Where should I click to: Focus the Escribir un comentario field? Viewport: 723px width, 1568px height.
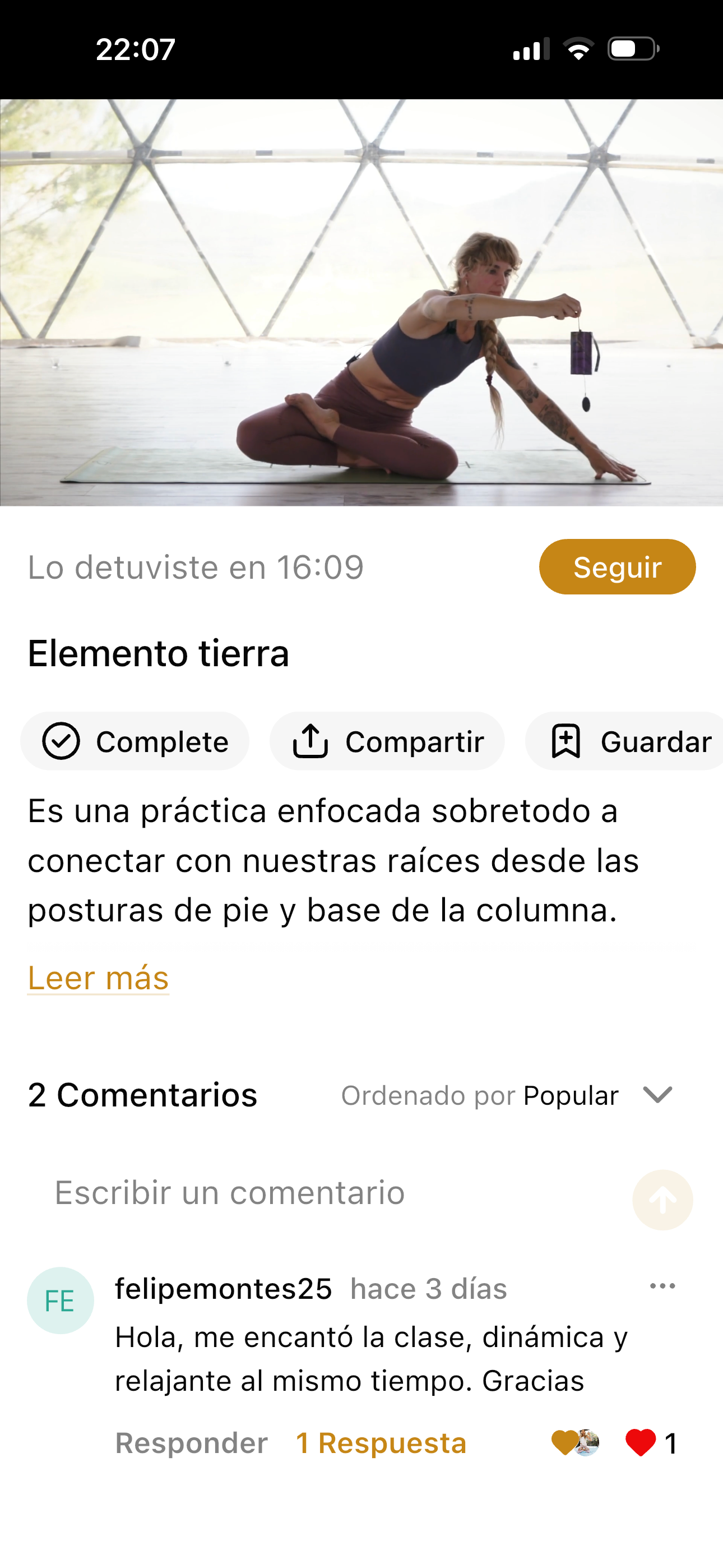tap(328, 1192)
